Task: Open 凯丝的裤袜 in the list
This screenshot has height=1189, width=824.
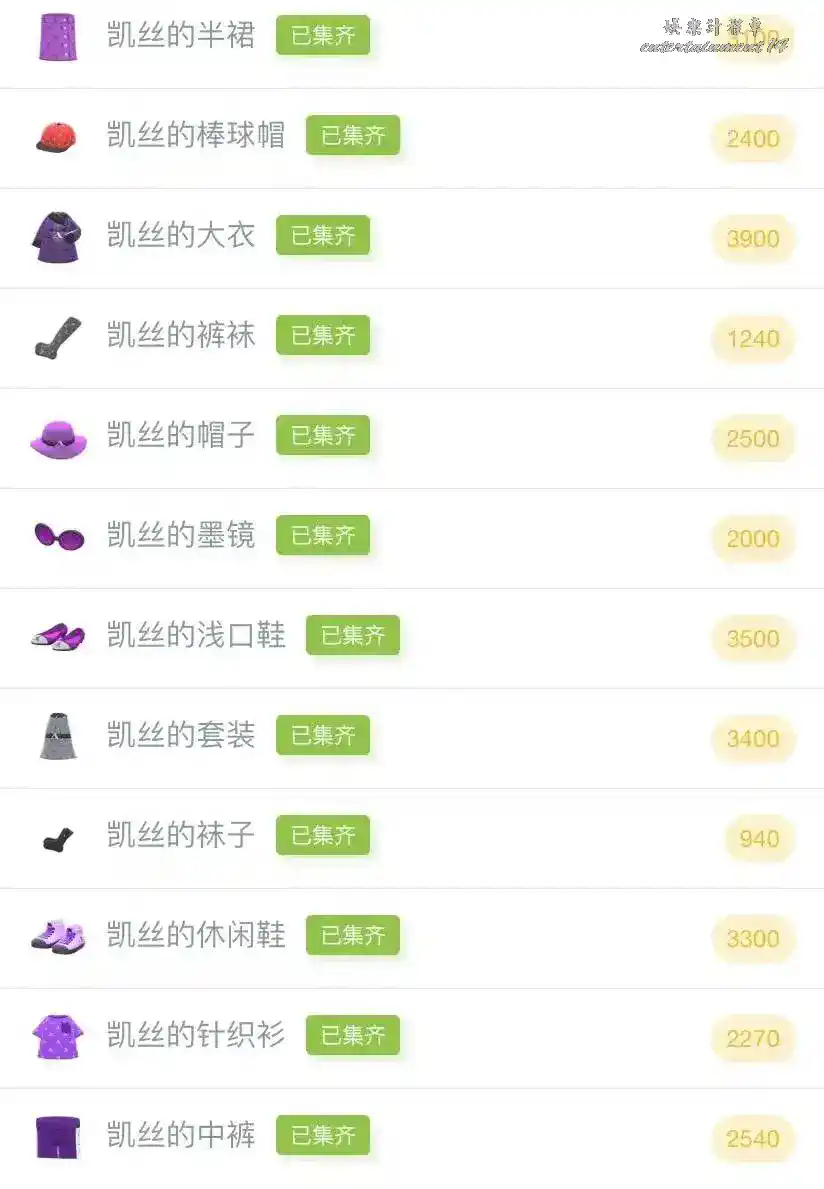Action: coord(181,336)
